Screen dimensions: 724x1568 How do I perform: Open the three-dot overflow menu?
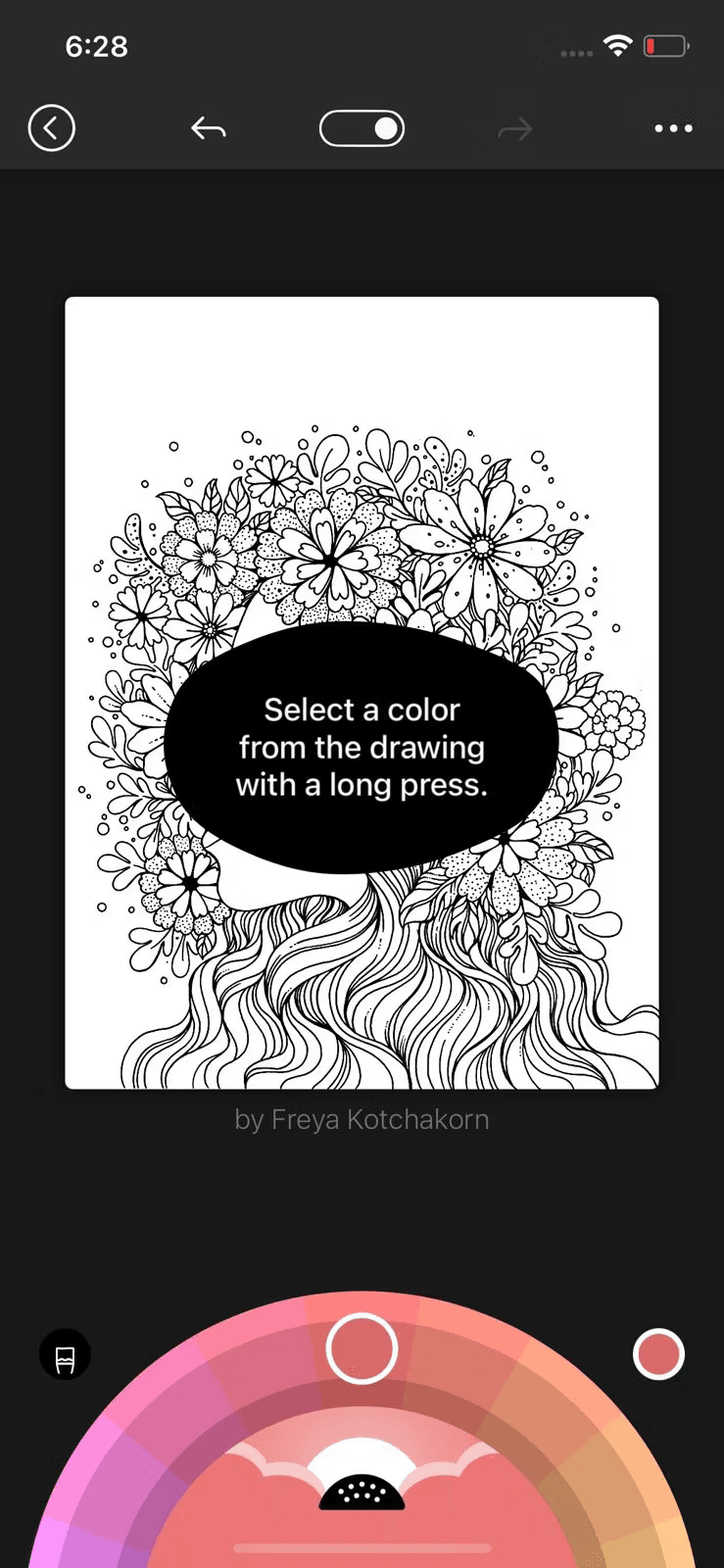(673, 128)
